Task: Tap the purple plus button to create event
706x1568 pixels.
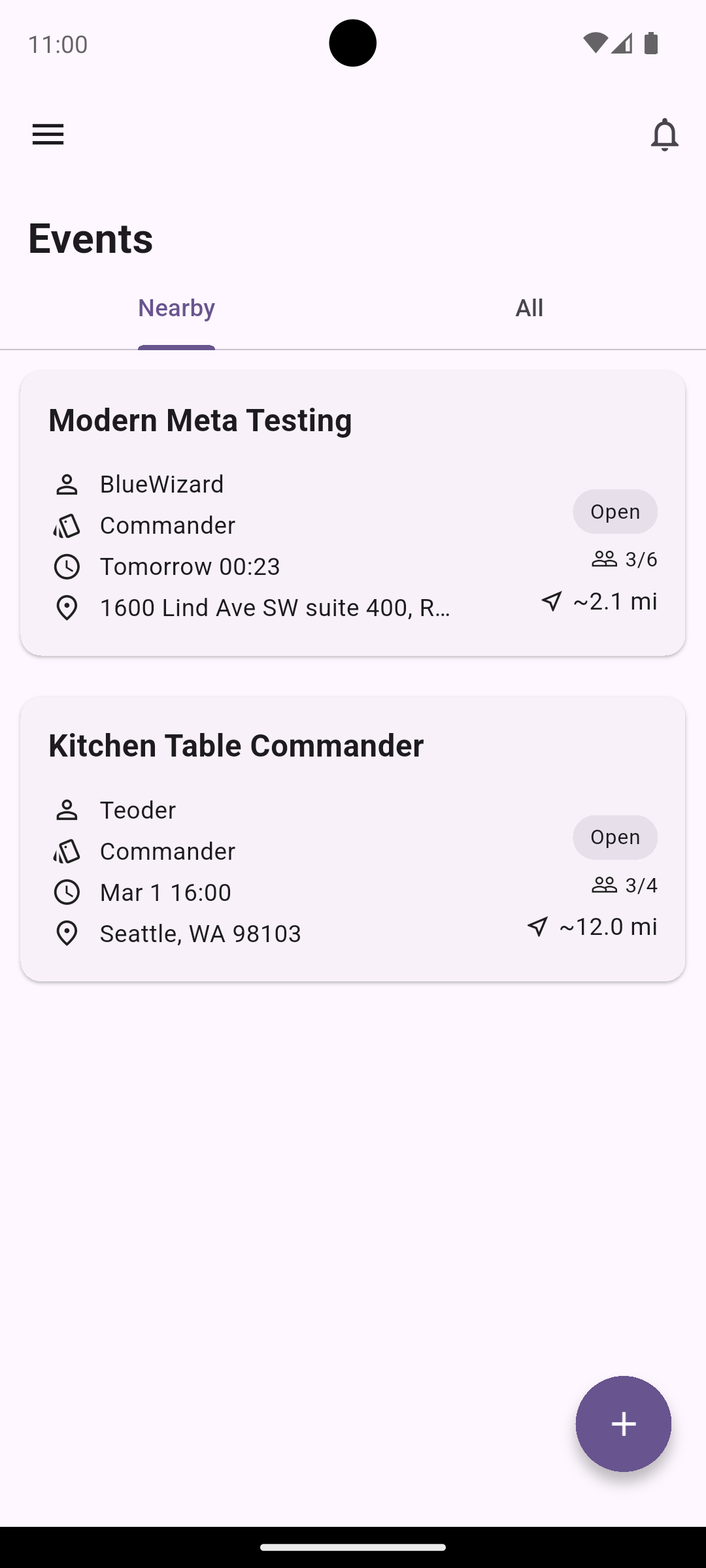Action: [623, 1424]
